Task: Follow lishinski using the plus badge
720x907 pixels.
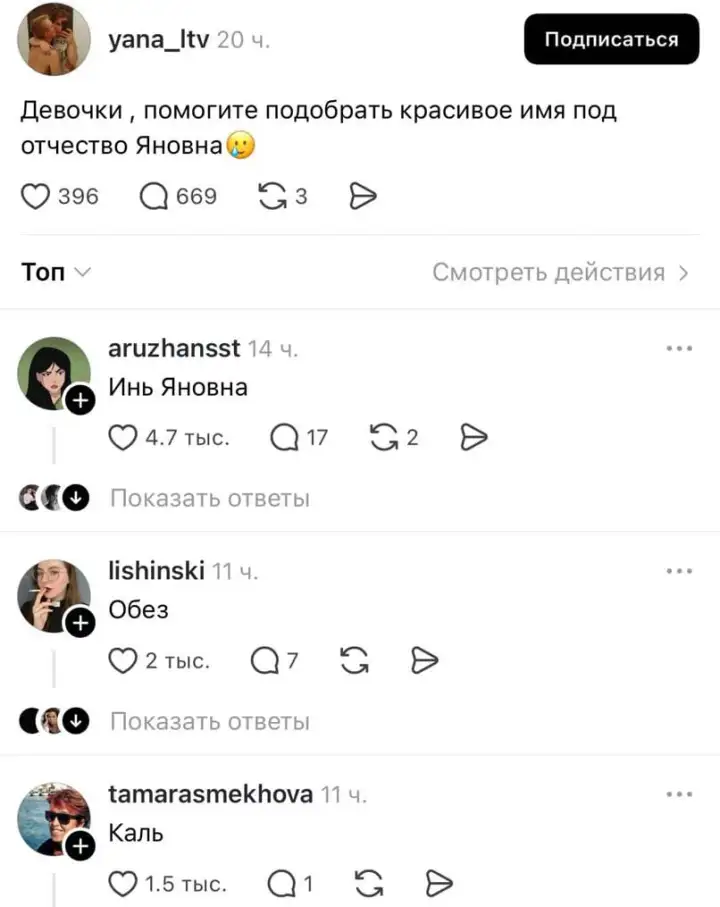Action: tap(79, 623)
